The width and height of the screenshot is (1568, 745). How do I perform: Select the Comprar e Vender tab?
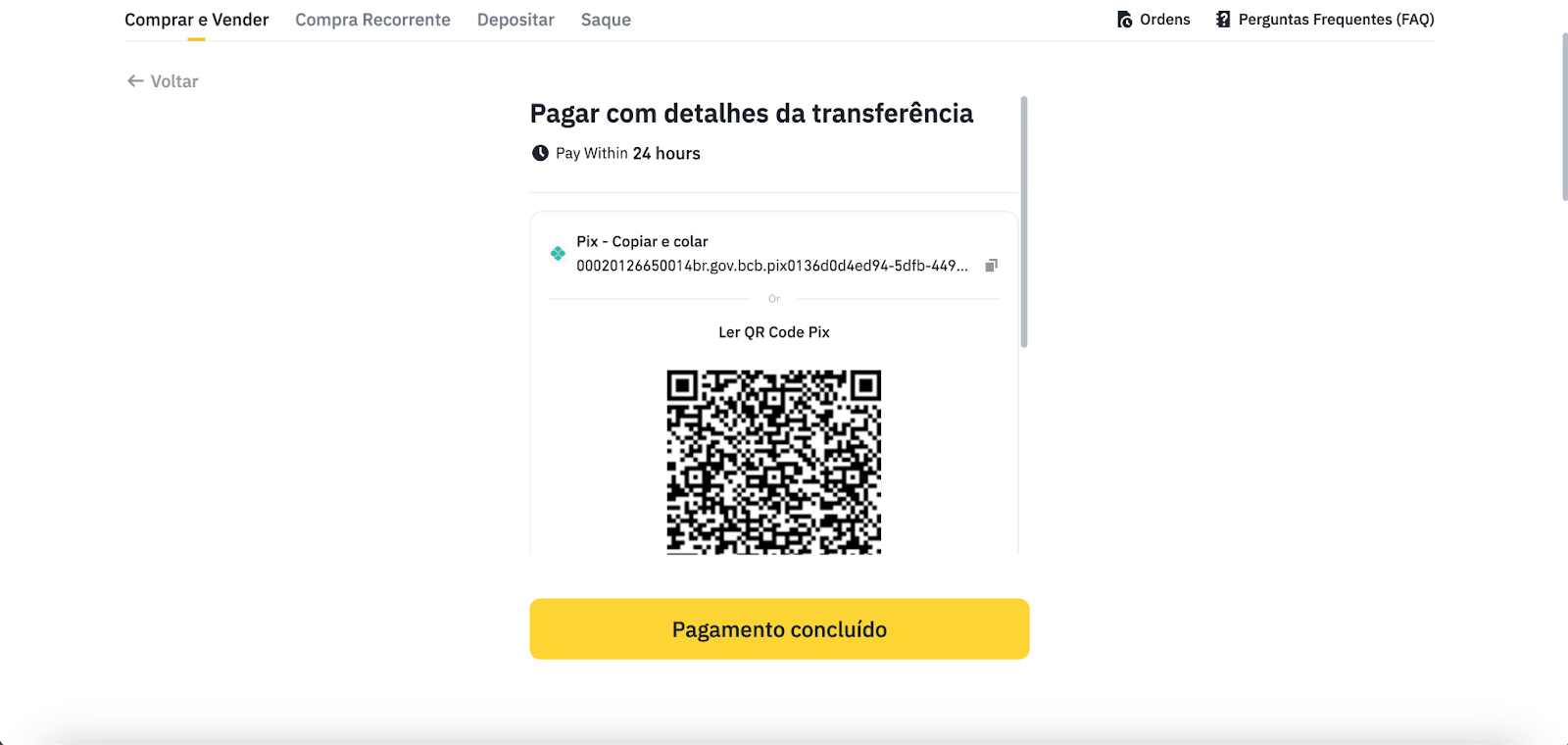196,20
